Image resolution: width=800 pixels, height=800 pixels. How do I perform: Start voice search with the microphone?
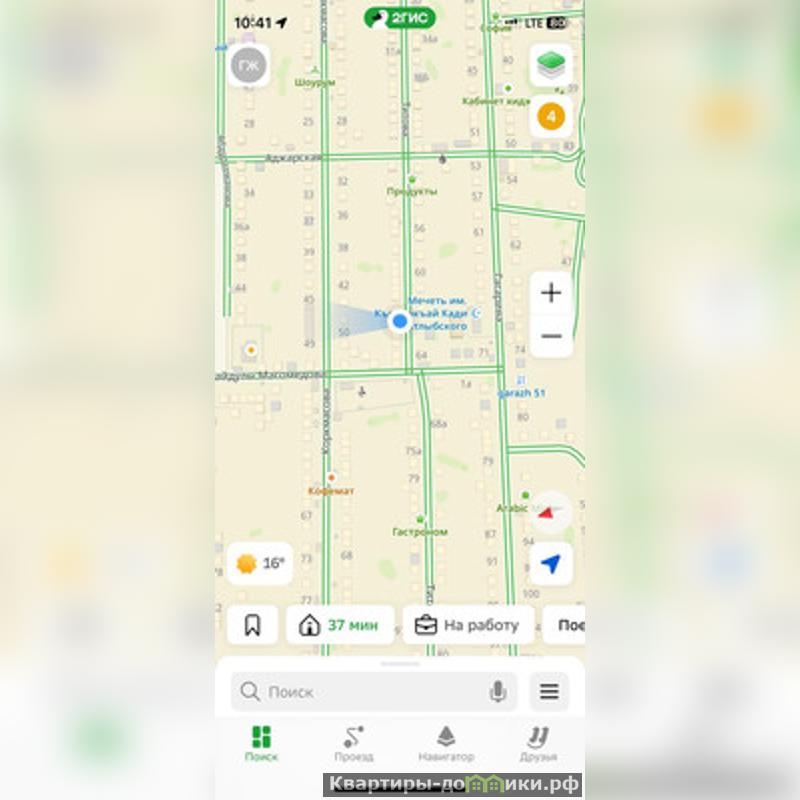(498, 691)
